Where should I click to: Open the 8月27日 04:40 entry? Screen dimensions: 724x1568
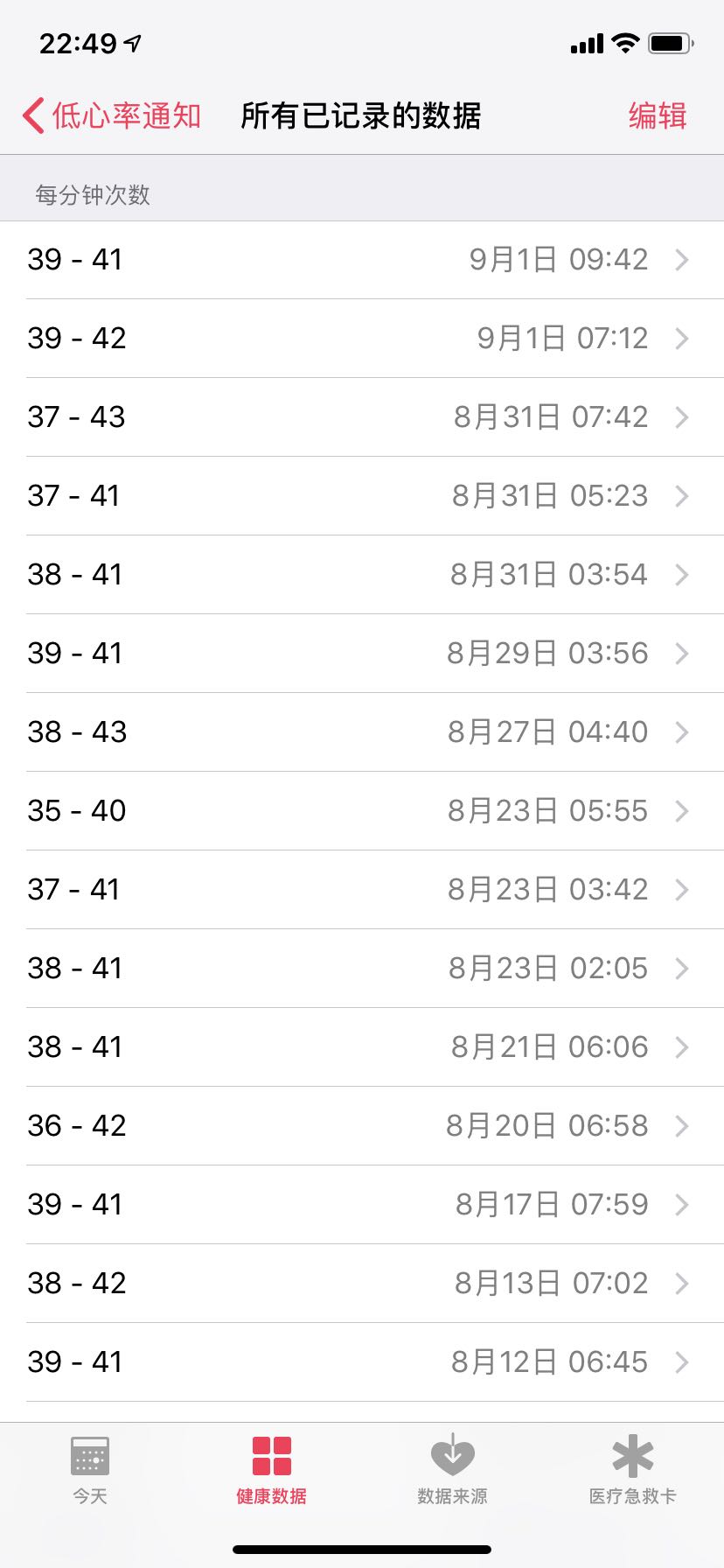[x=362, y=732]
